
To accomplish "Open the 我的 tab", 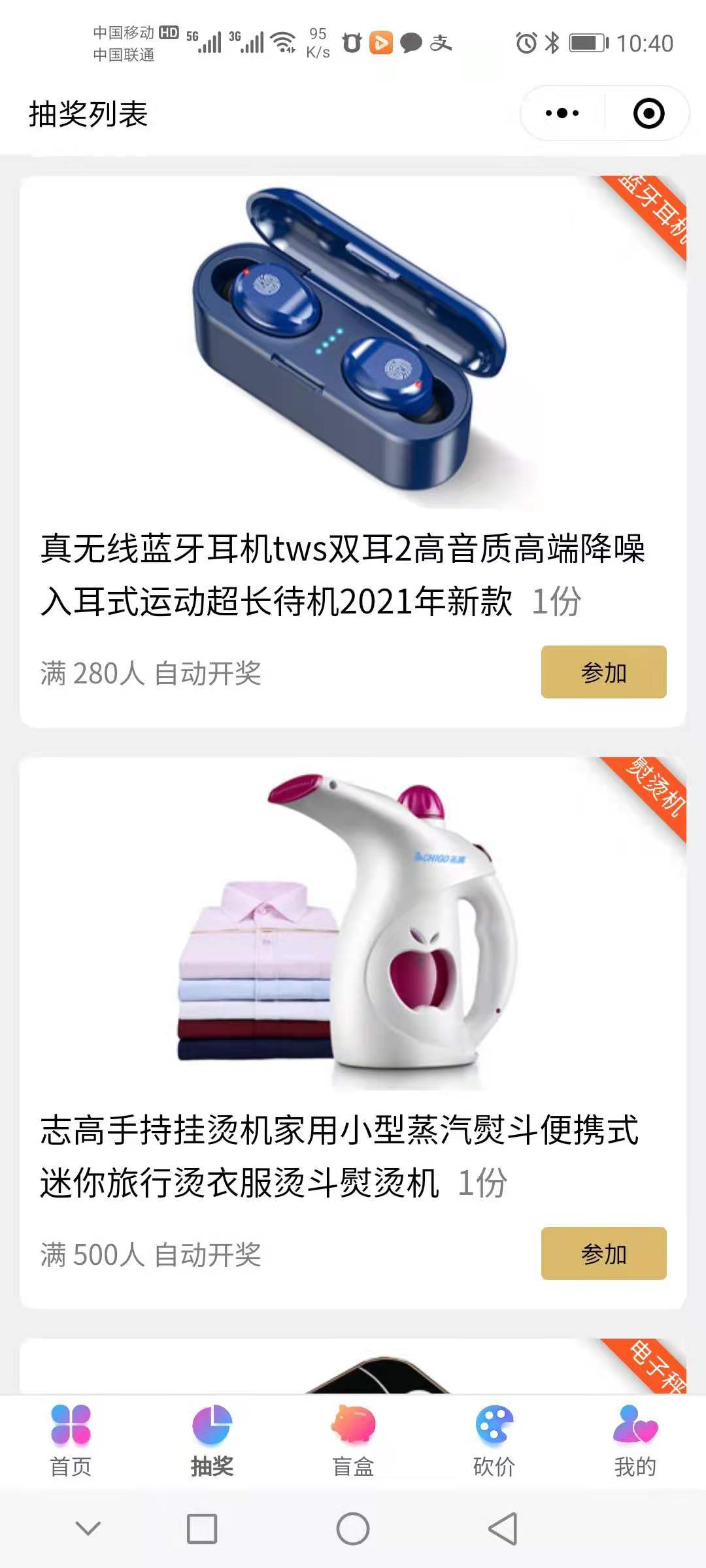I will click(635, 1442).
